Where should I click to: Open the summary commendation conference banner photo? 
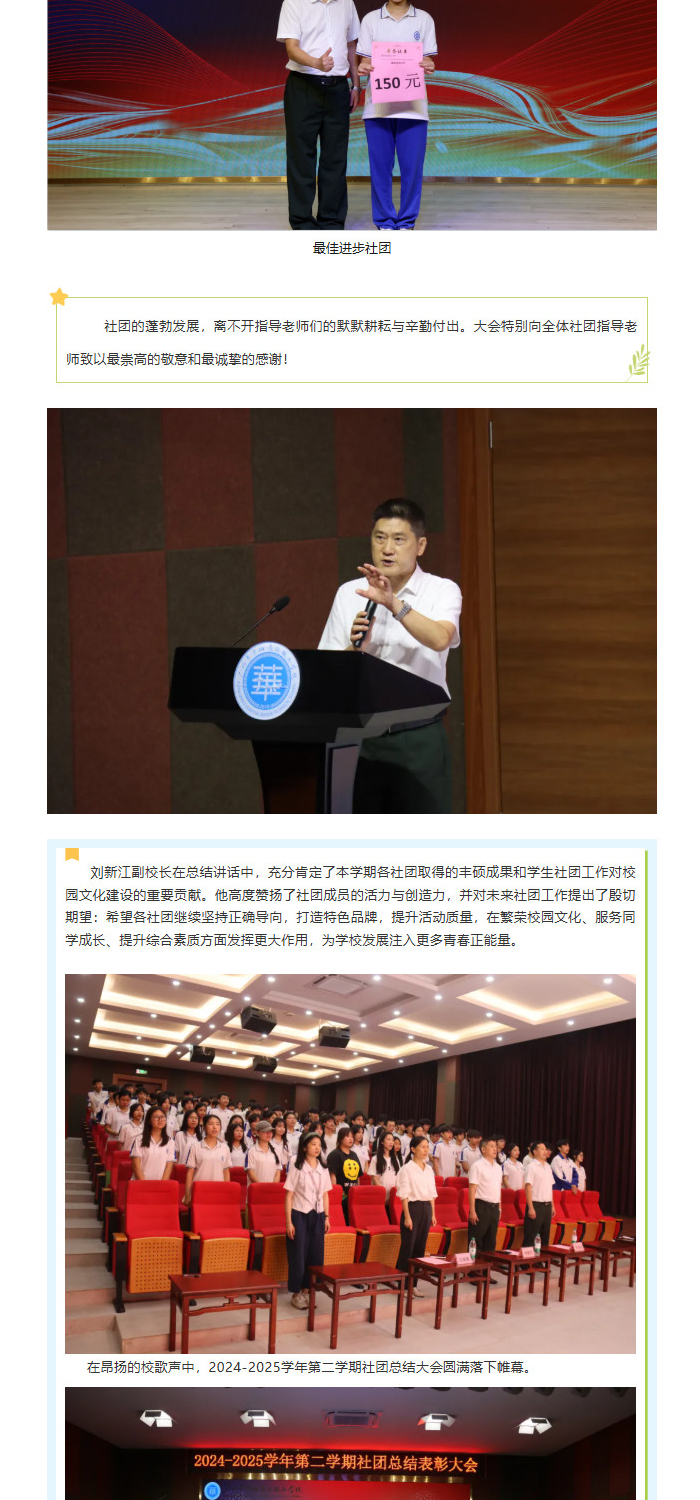click(x=350, y=1443)
